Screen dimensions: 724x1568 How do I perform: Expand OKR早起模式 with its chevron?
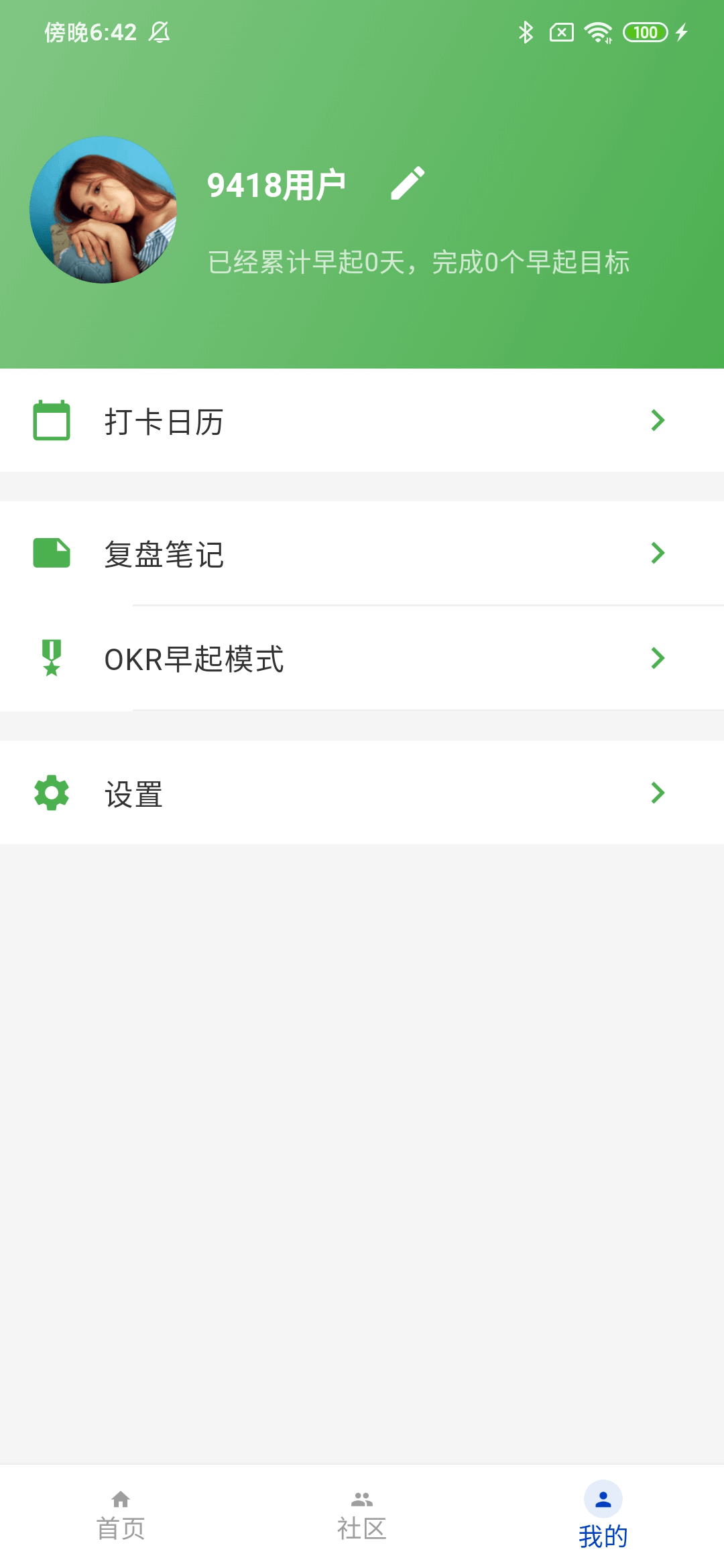(658, 659)
